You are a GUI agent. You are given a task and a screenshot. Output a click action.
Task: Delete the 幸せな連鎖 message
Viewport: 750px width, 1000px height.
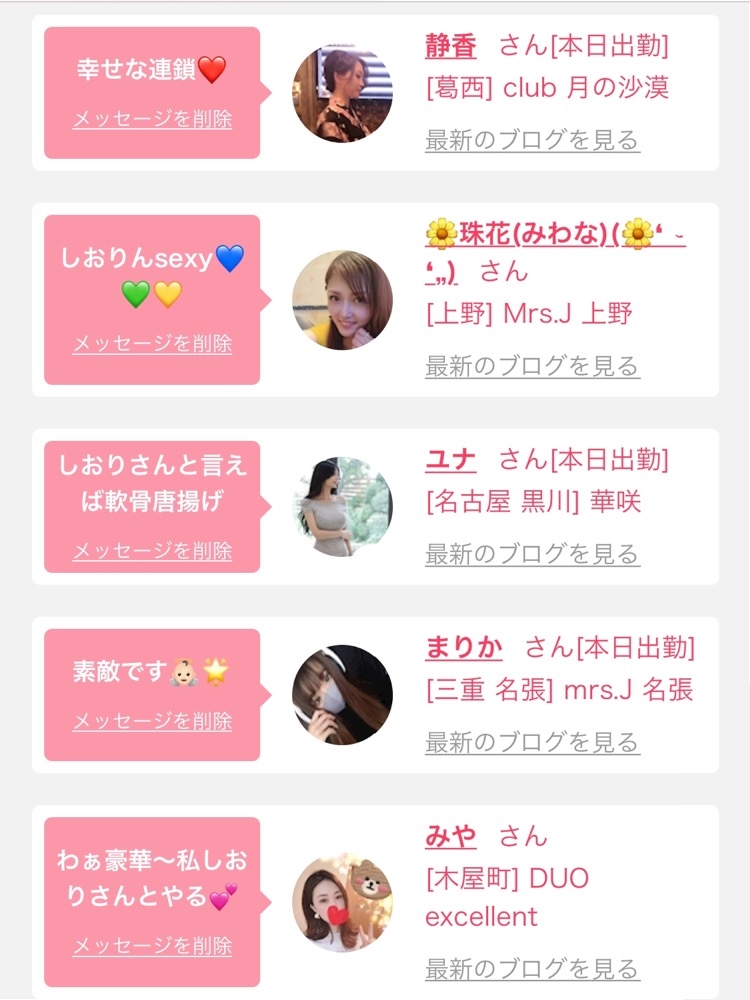click(152, 119)
